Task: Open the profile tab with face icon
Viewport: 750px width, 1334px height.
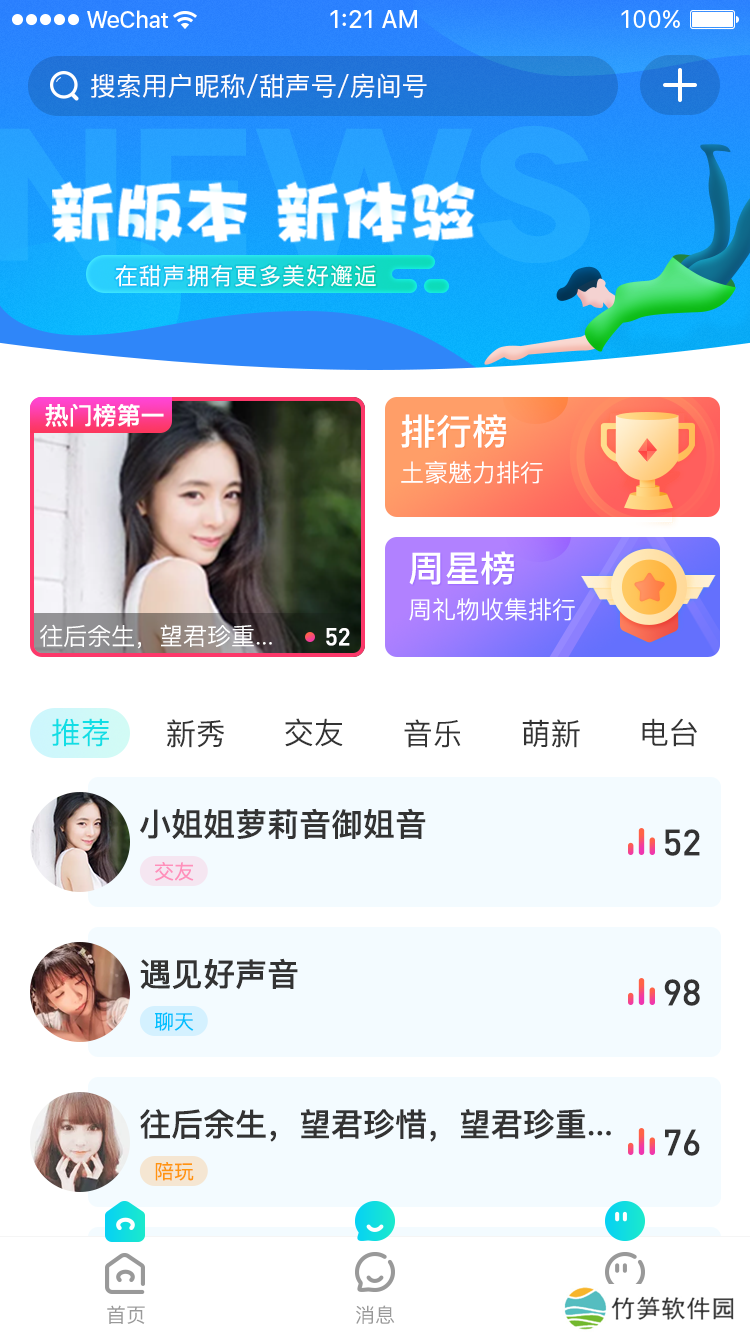Action: point(624,1270)
